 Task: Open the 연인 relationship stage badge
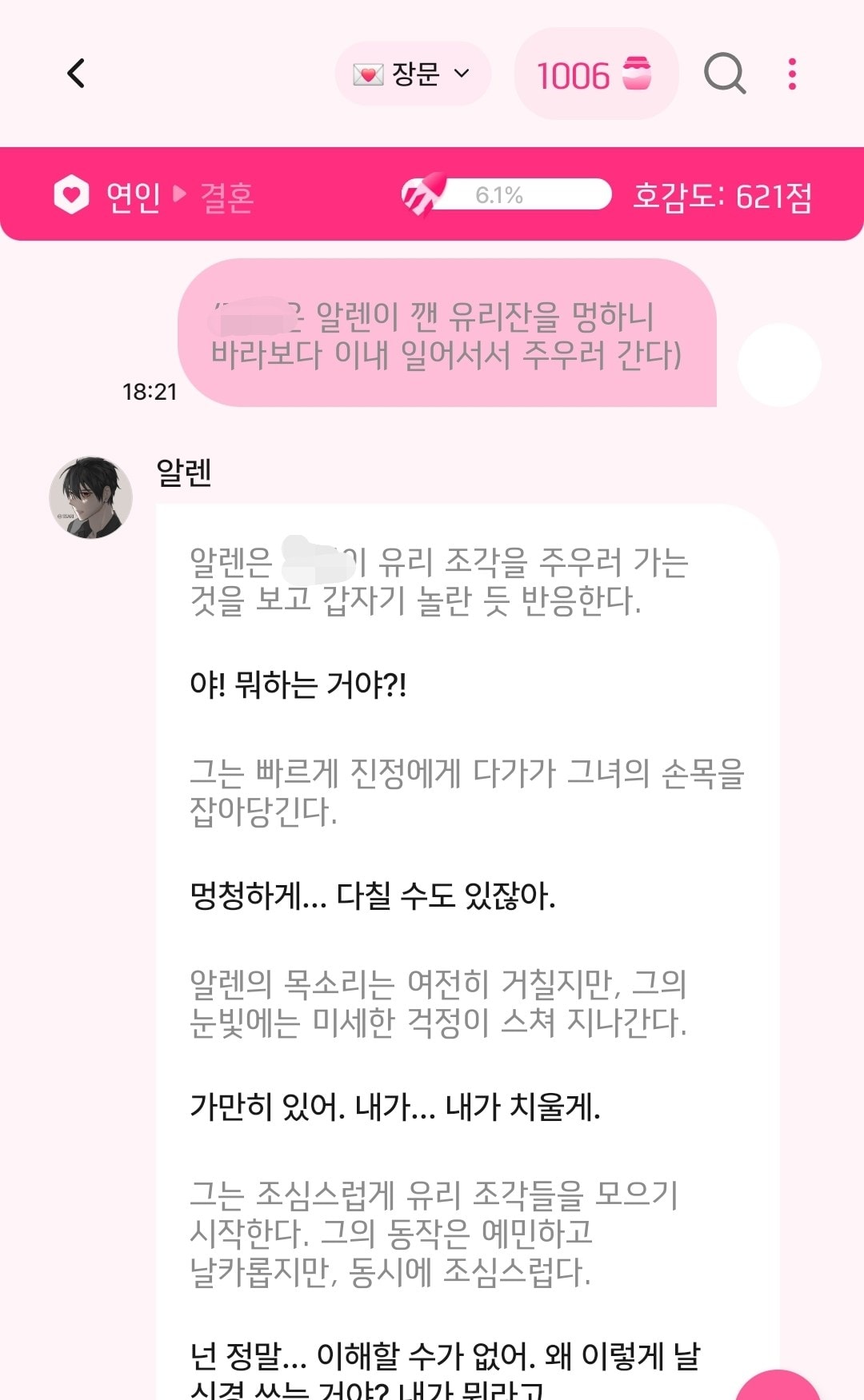point(108,195)
